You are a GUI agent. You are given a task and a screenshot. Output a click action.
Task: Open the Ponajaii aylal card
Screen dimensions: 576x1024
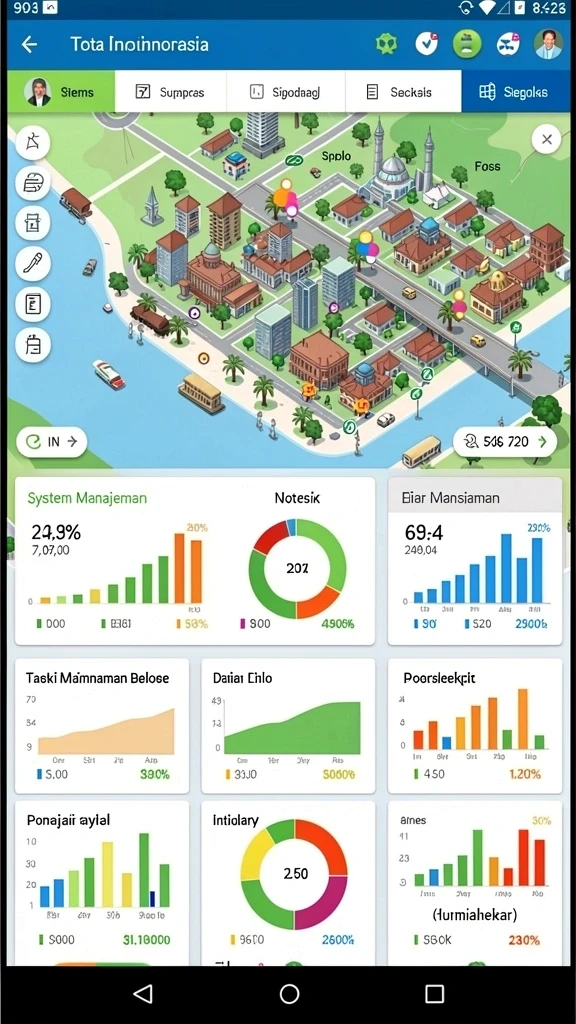pos(102,883)
